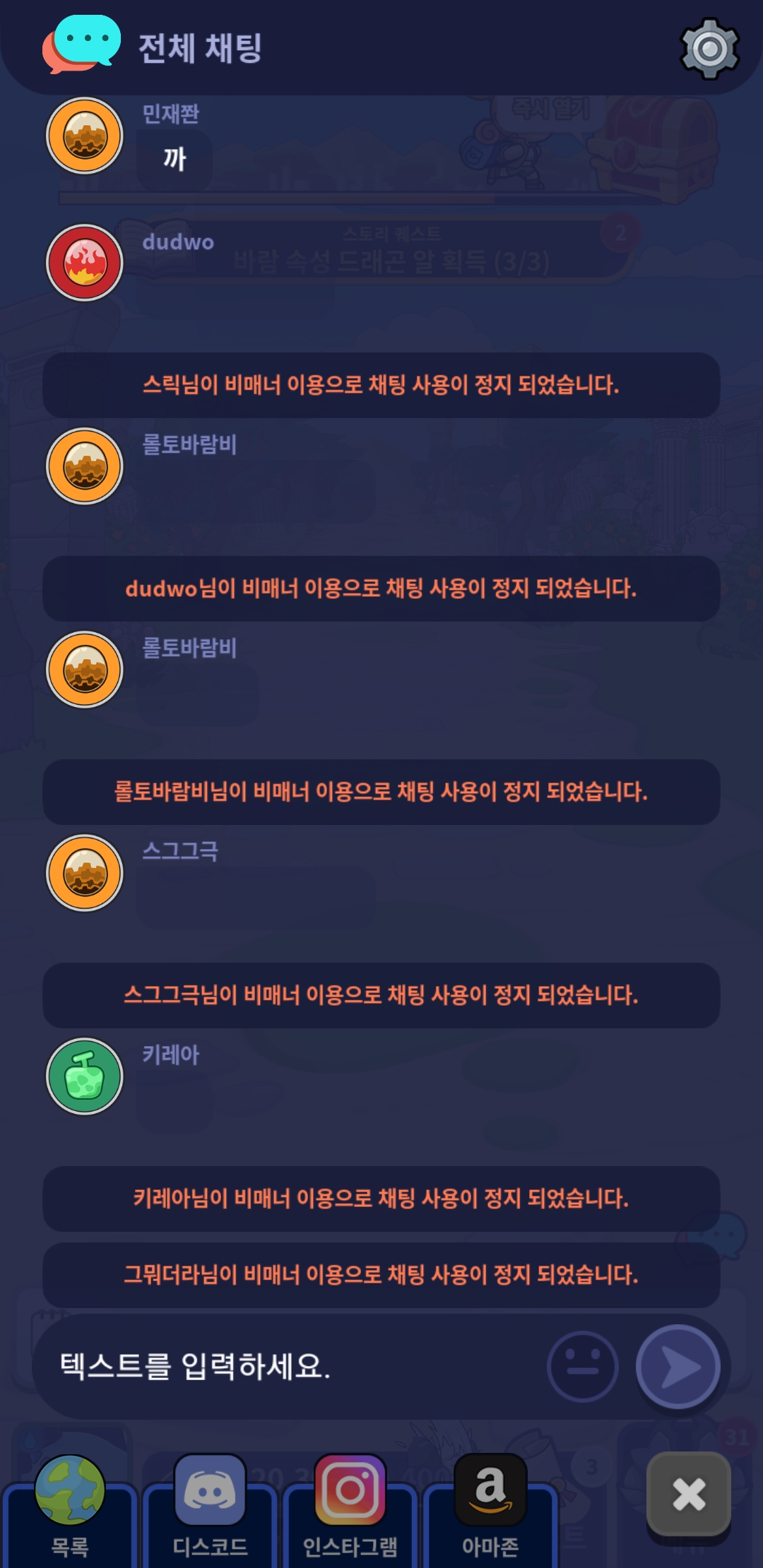View 민재짠's profile avatar
Screen dimensions: 763x1568
pos(85,136)
